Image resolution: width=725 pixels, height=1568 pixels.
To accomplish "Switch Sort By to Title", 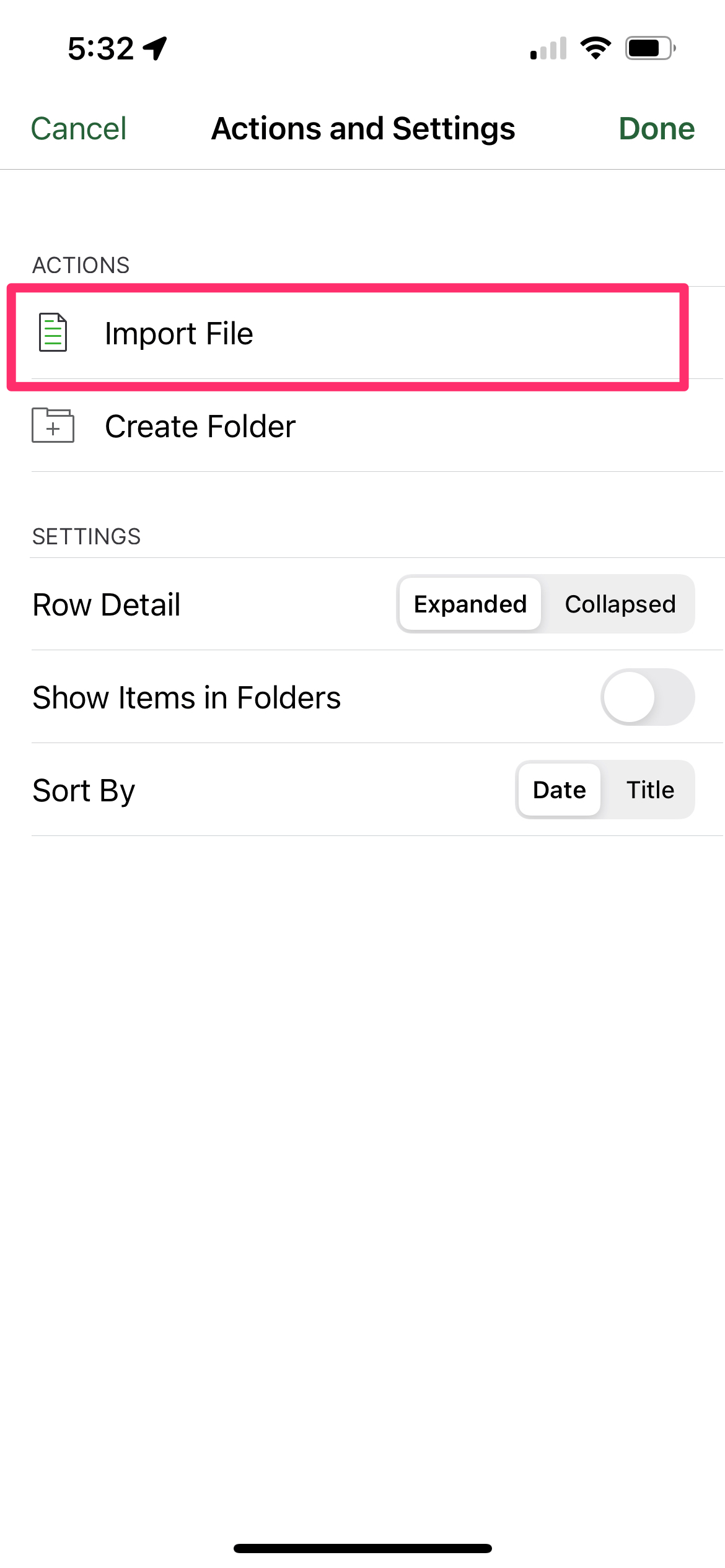I will pos(648,790).
